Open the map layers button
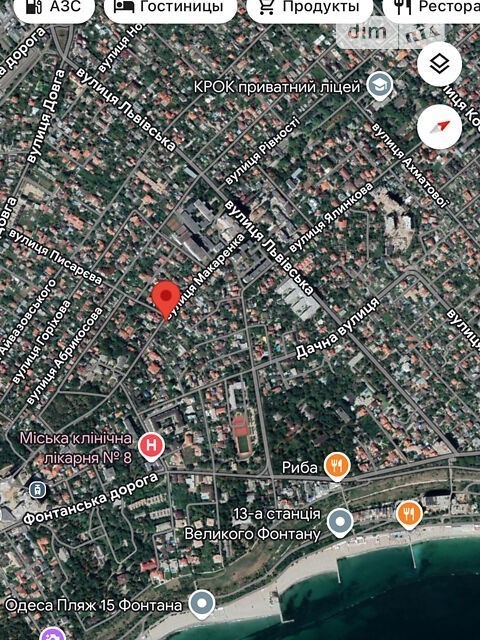 (x=440, y=64)
